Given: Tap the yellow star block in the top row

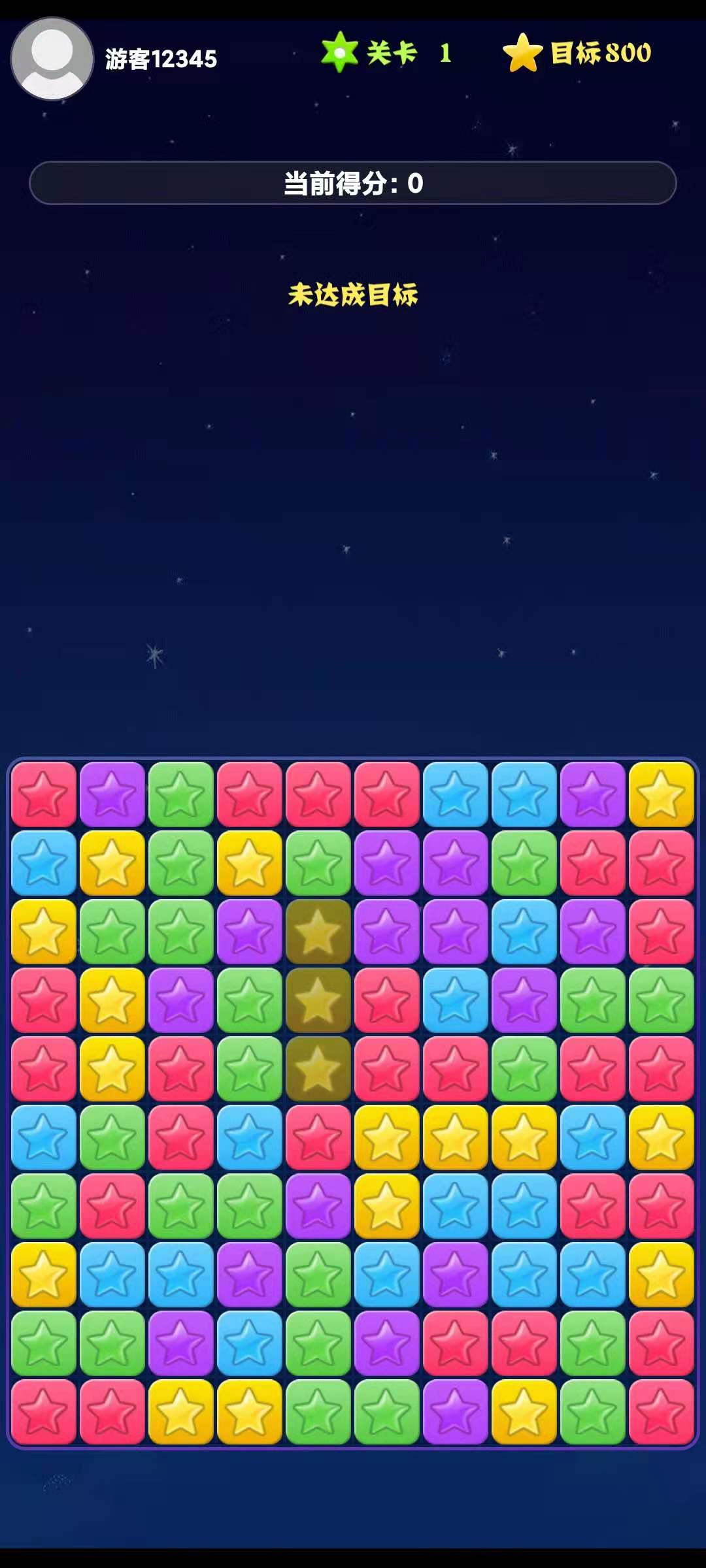Looking at the screenshot, I should [661, 794].
